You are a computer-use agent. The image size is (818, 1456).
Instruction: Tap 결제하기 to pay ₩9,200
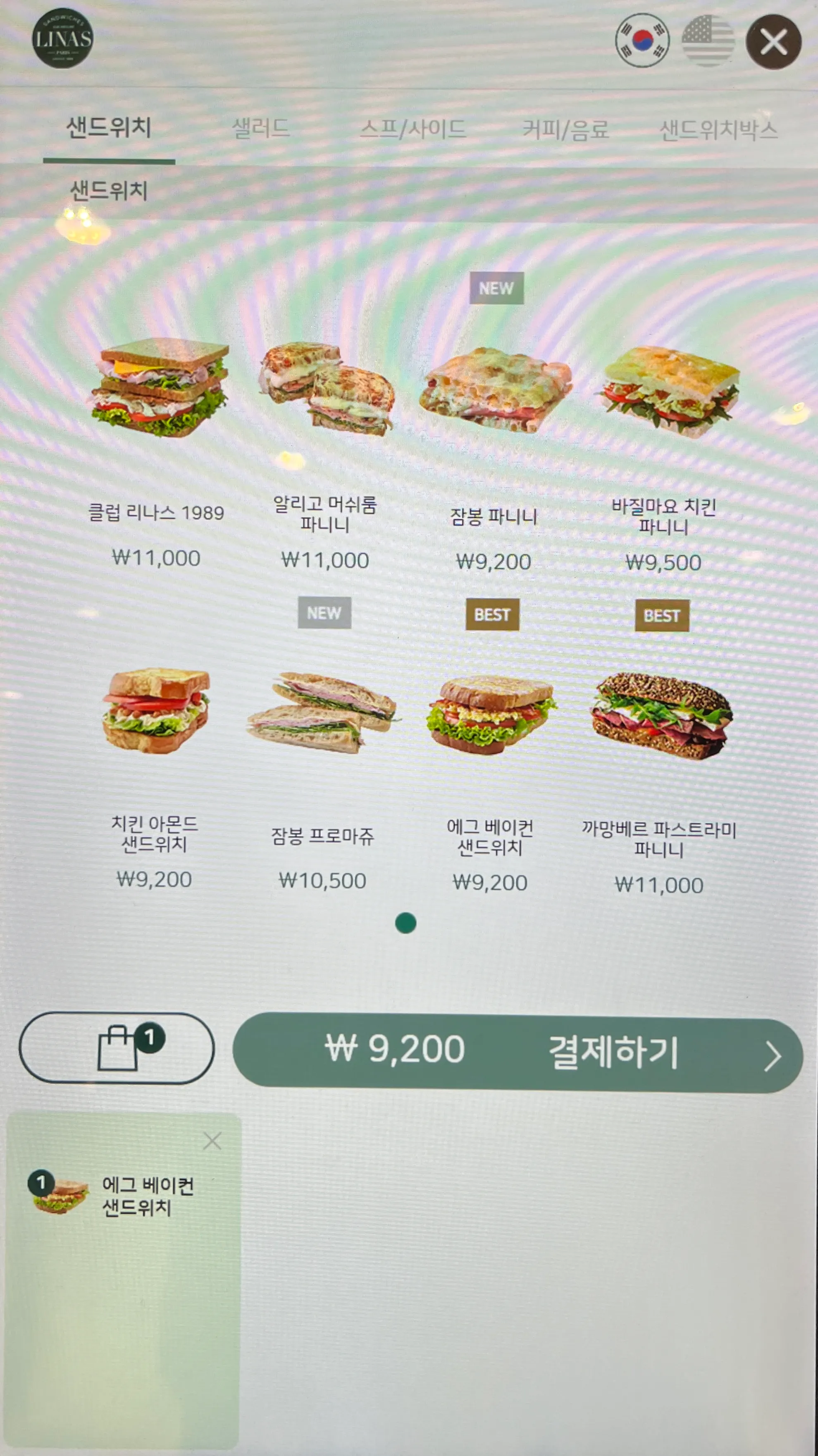point(517,1053)
